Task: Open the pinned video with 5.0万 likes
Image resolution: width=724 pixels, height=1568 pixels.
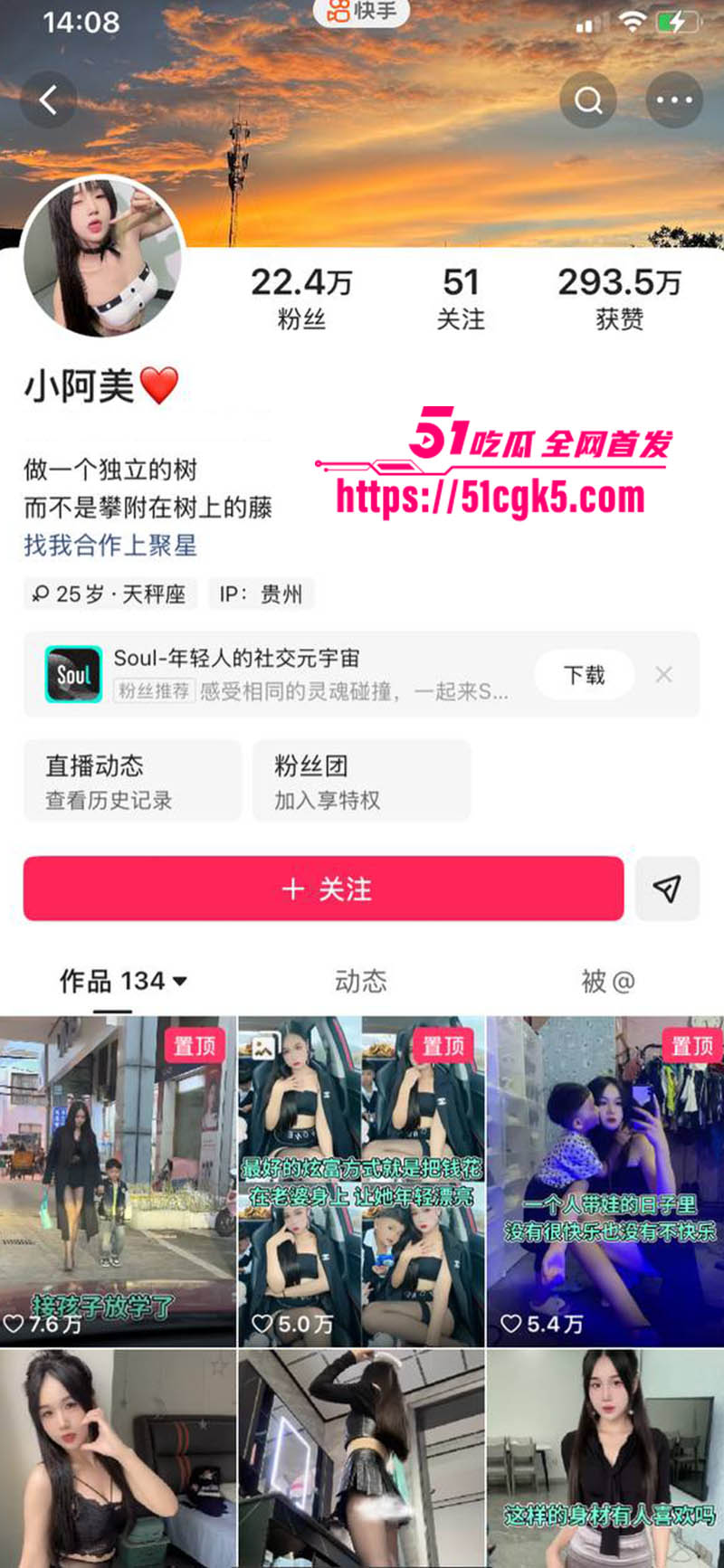Action: point(361,1181)
